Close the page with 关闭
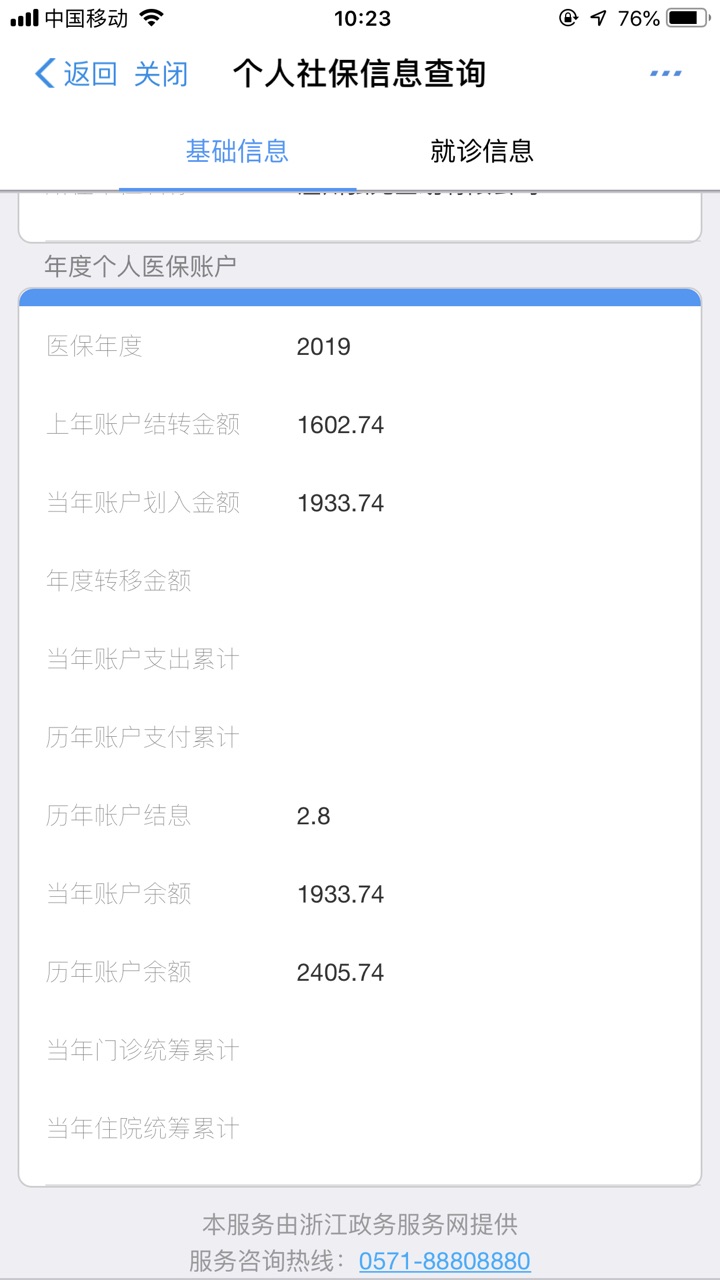Viewport: 720px width, 1280px height. point(161,74)
